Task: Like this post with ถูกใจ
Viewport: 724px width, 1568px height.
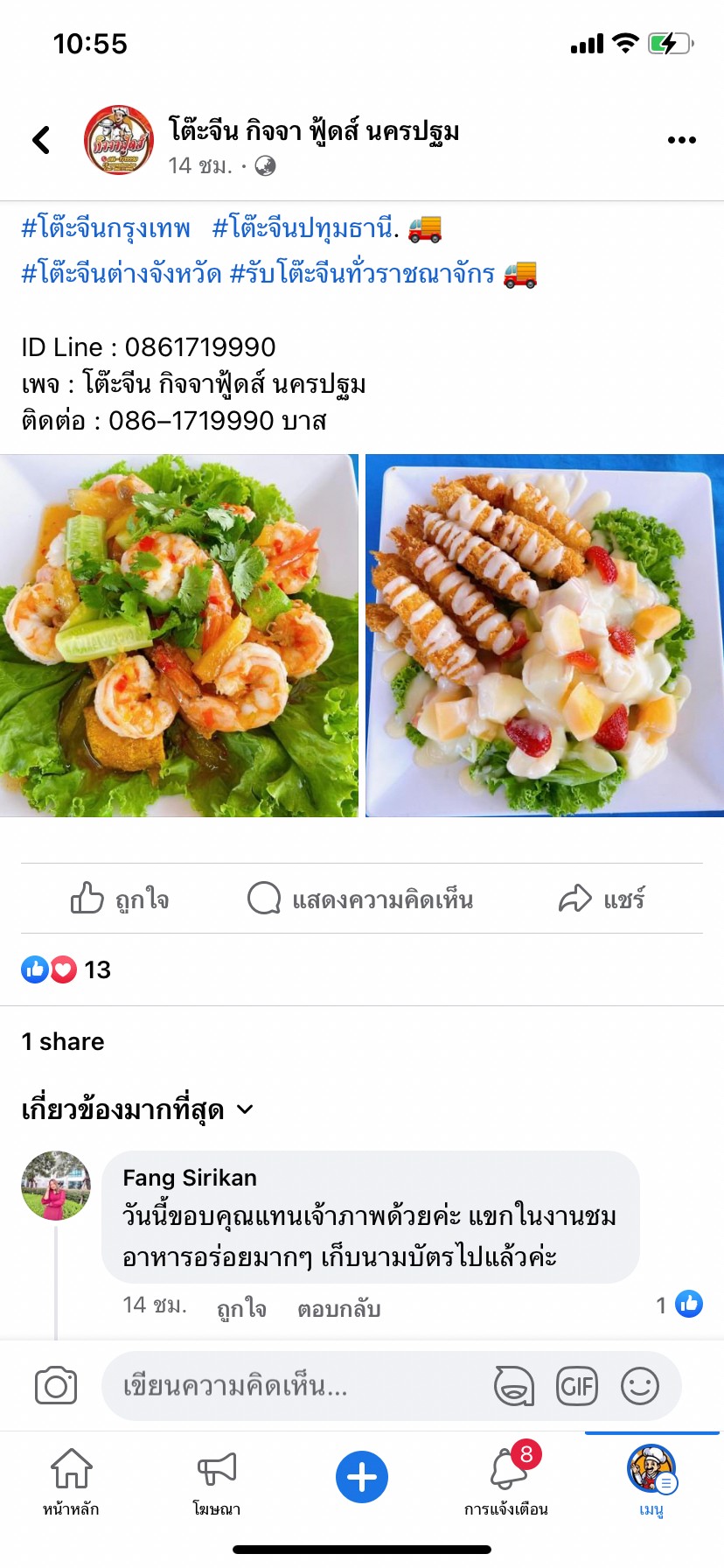Action: 120,899
